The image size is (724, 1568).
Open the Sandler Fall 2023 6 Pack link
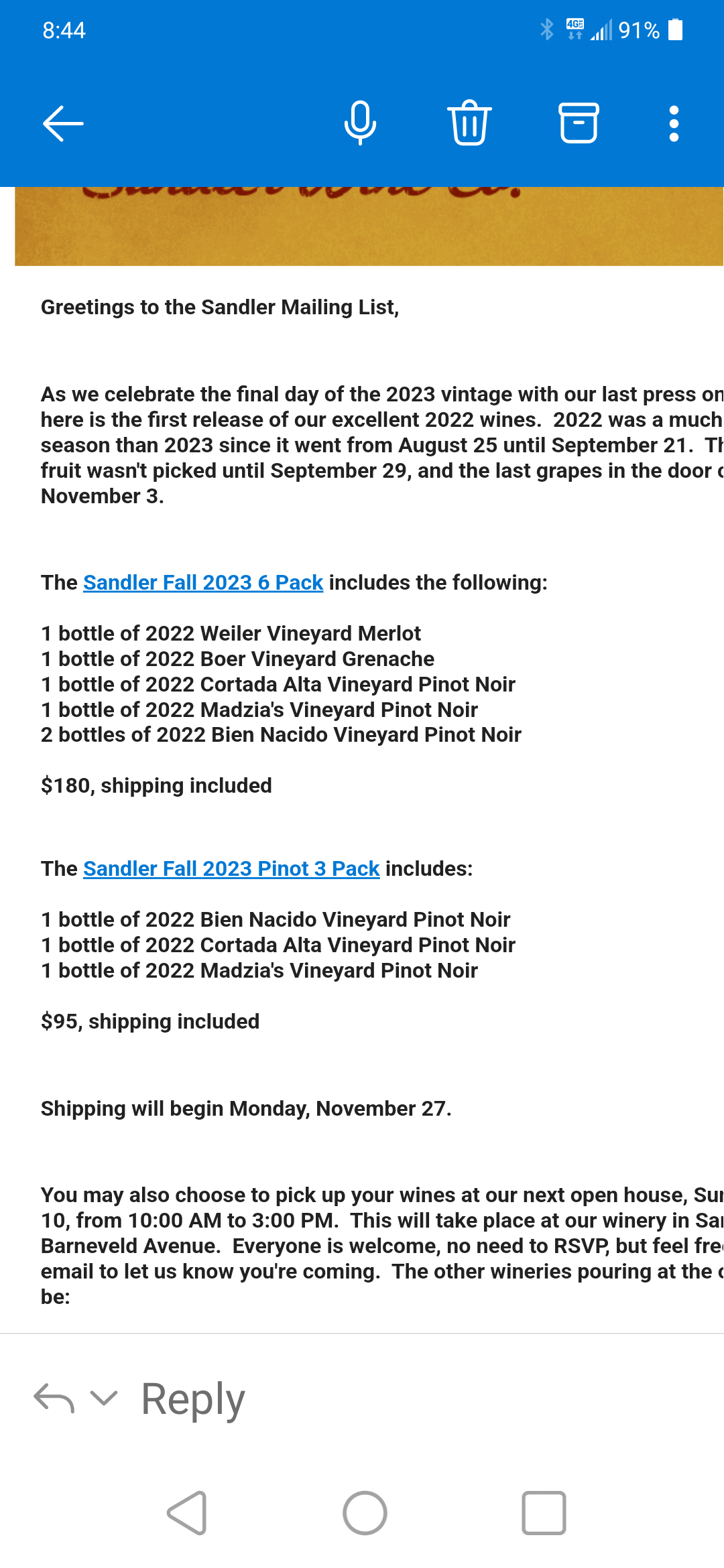(203, 582)
